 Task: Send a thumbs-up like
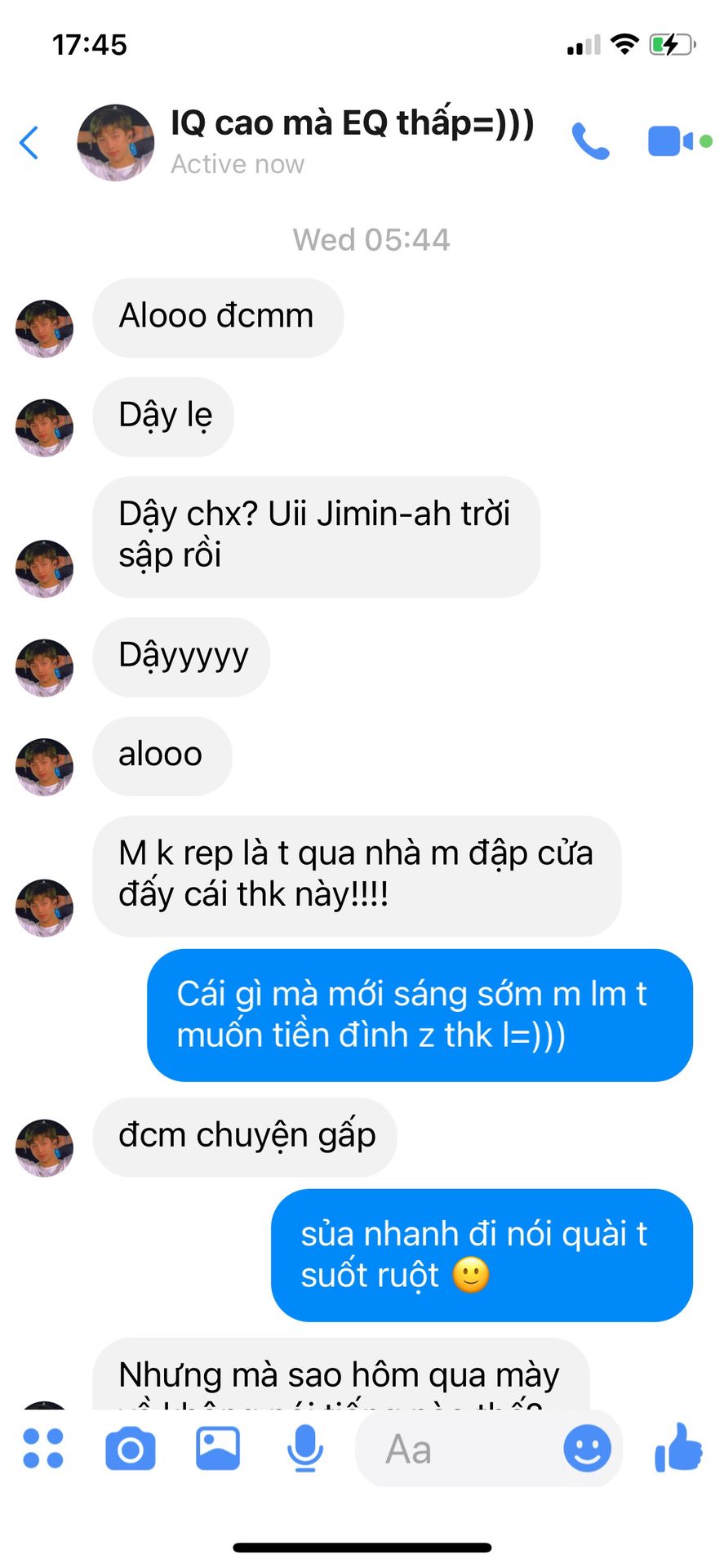coord(678,1447)
